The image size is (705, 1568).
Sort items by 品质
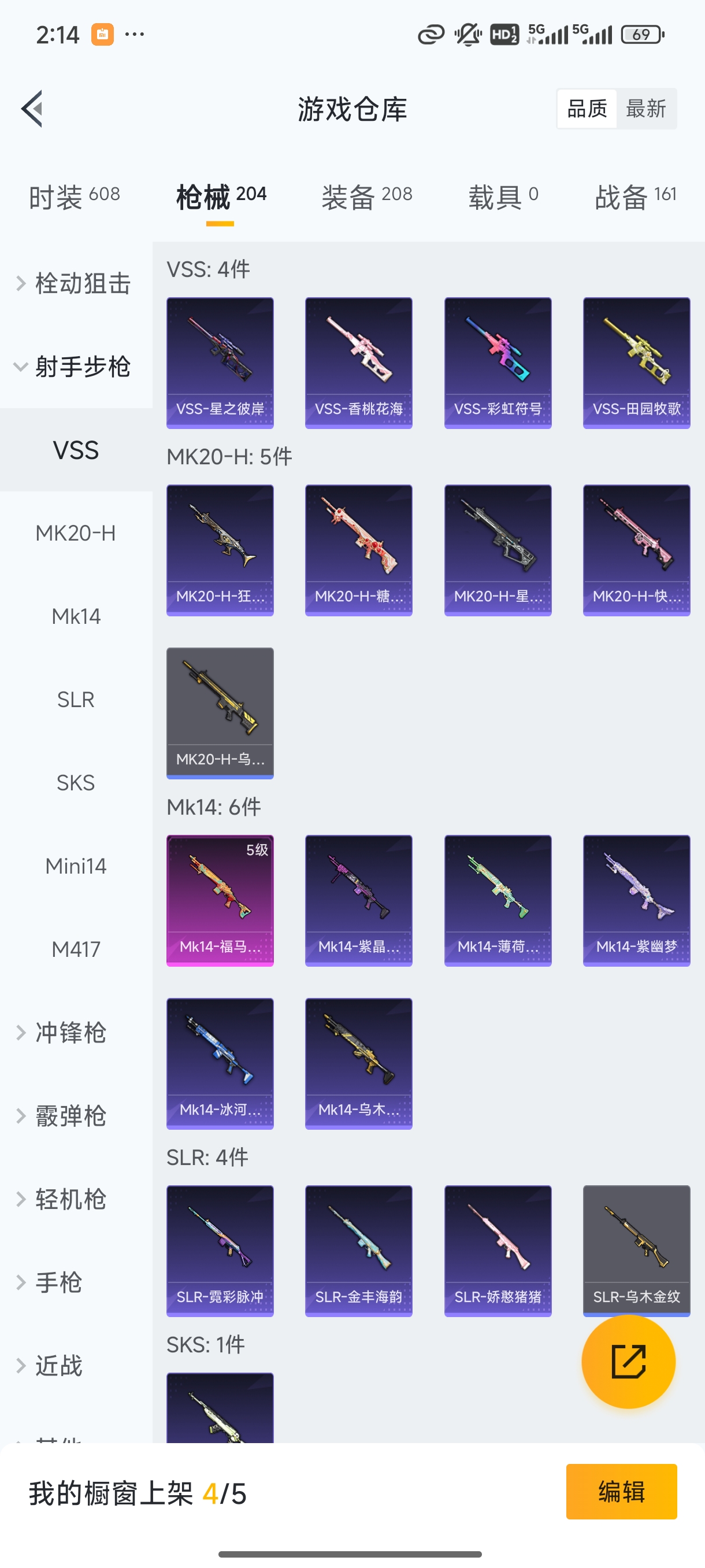click(587, 109)
